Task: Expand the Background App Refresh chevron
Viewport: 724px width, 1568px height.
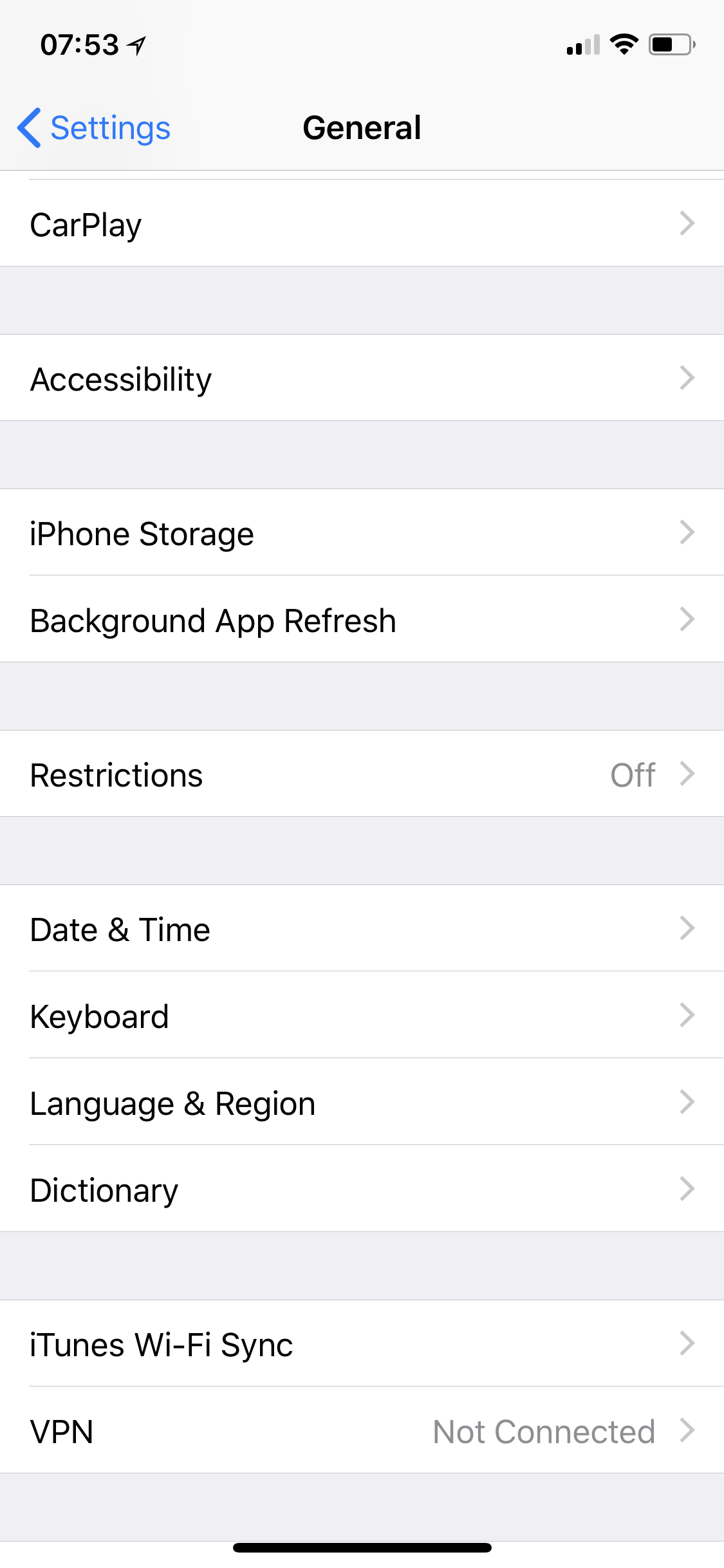Action: coord(688,620)
